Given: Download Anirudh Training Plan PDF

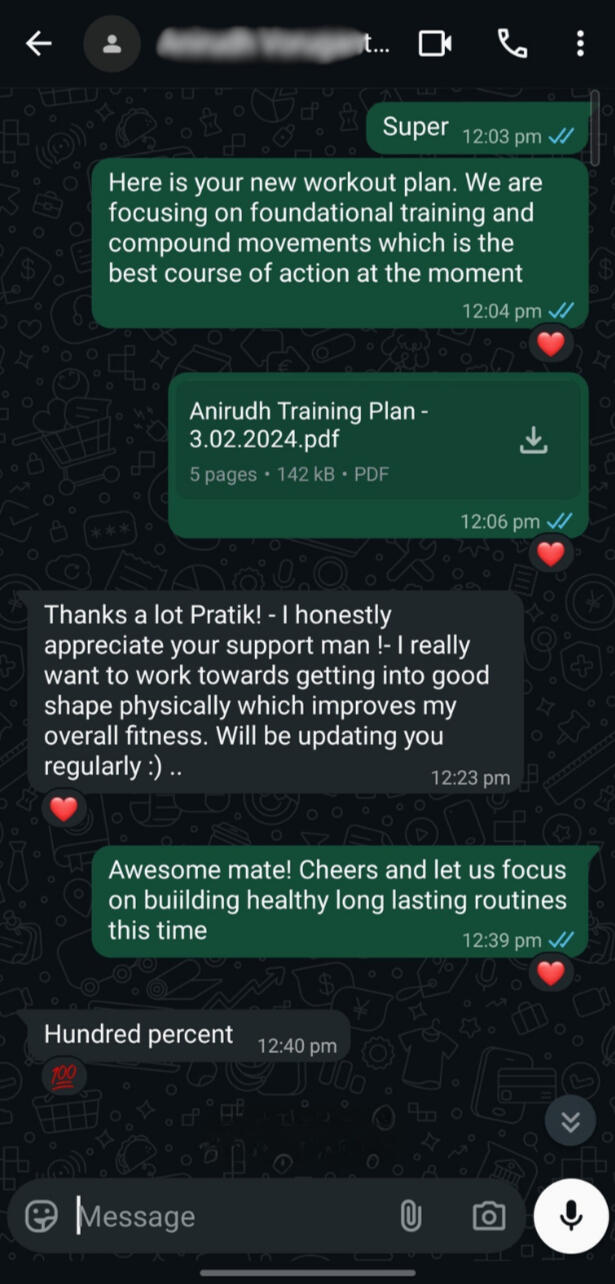Looking at the screenshot, I should coord(535,440).
